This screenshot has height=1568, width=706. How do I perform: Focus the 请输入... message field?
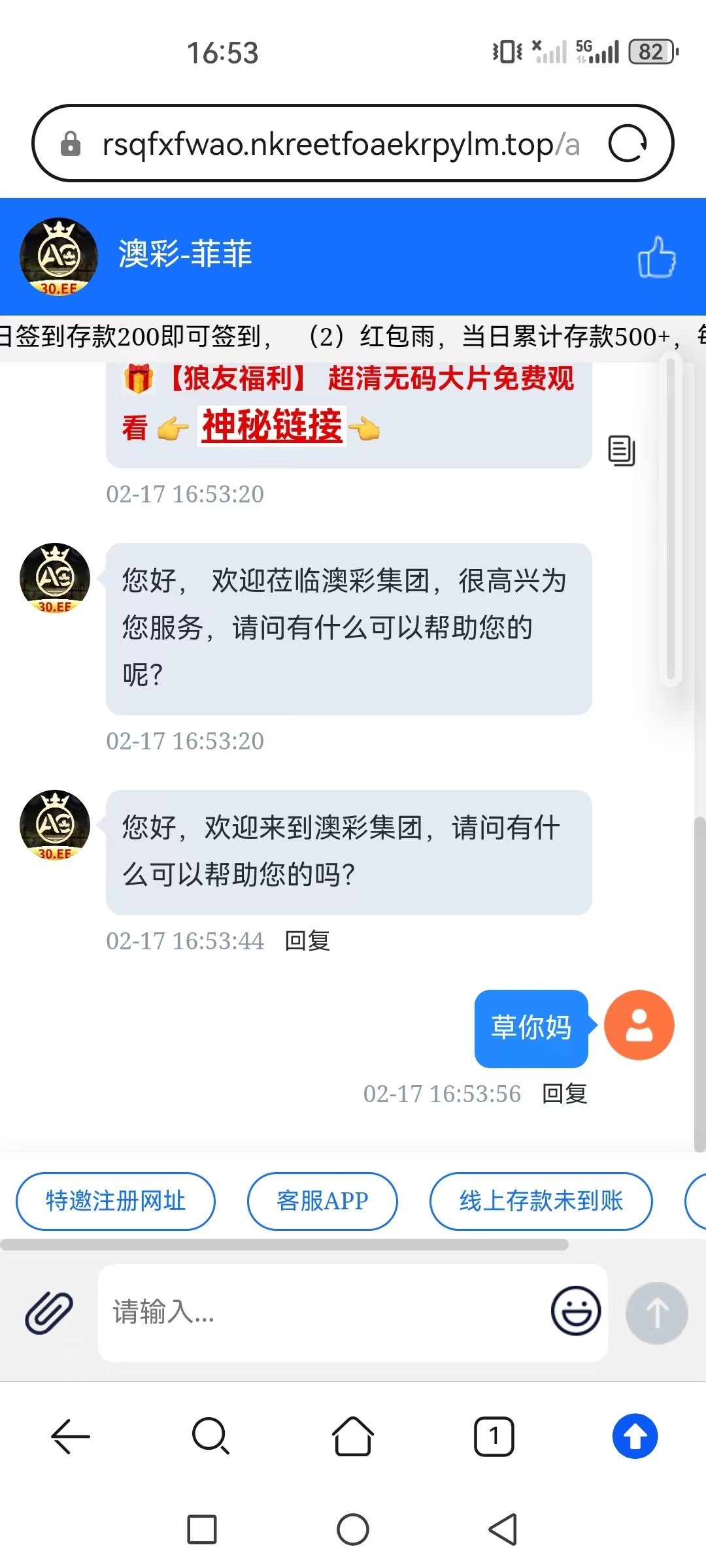(320, 1312)
